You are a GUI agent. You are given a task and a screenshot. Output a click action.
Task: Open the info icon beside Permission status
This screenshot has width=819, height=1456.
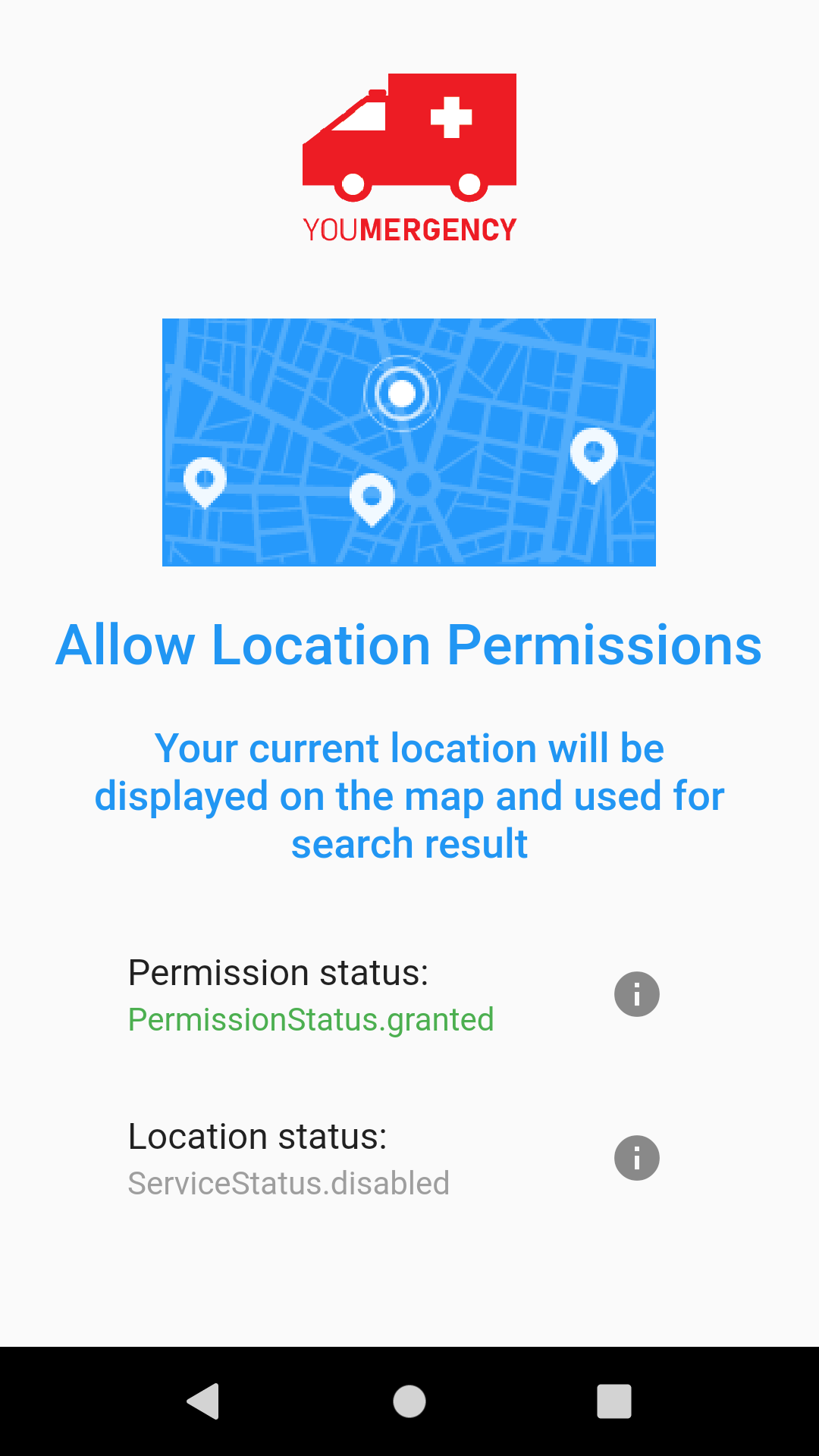click(636, 994)
